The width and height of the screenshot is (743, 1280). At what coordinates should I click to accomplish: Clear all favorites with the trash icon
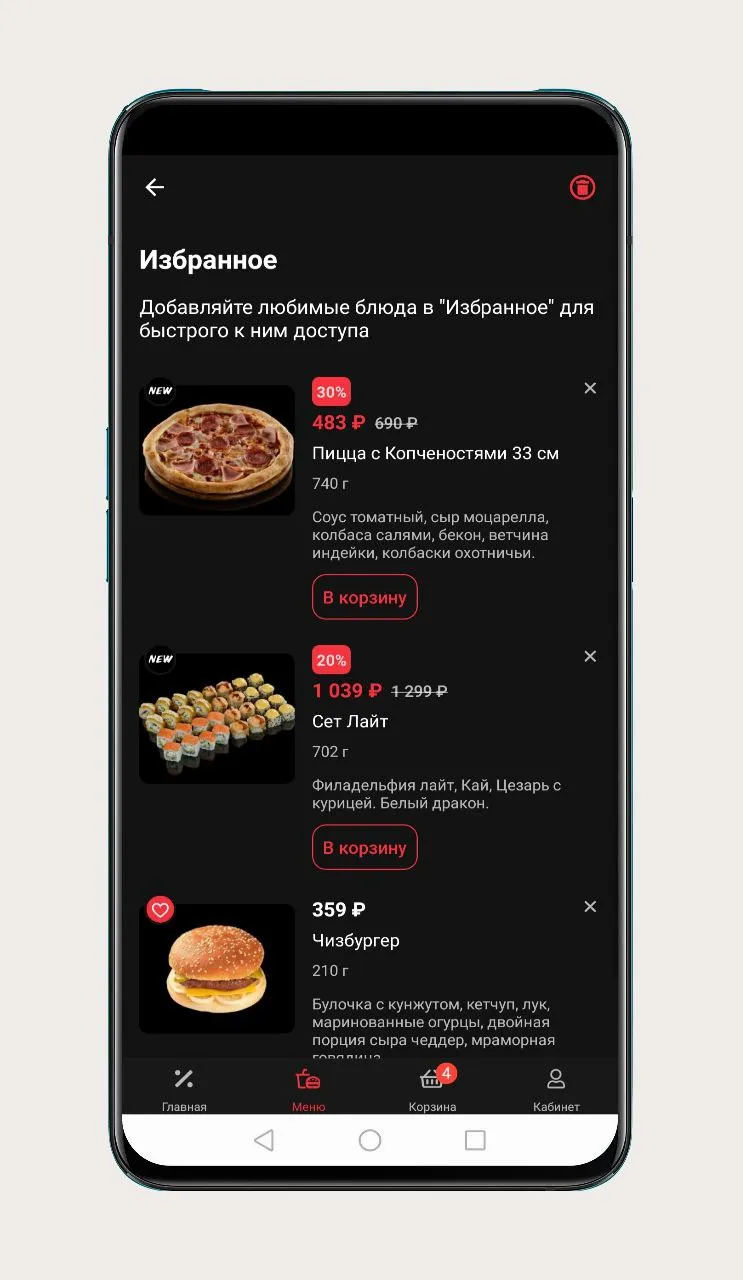tap(582, 187)
